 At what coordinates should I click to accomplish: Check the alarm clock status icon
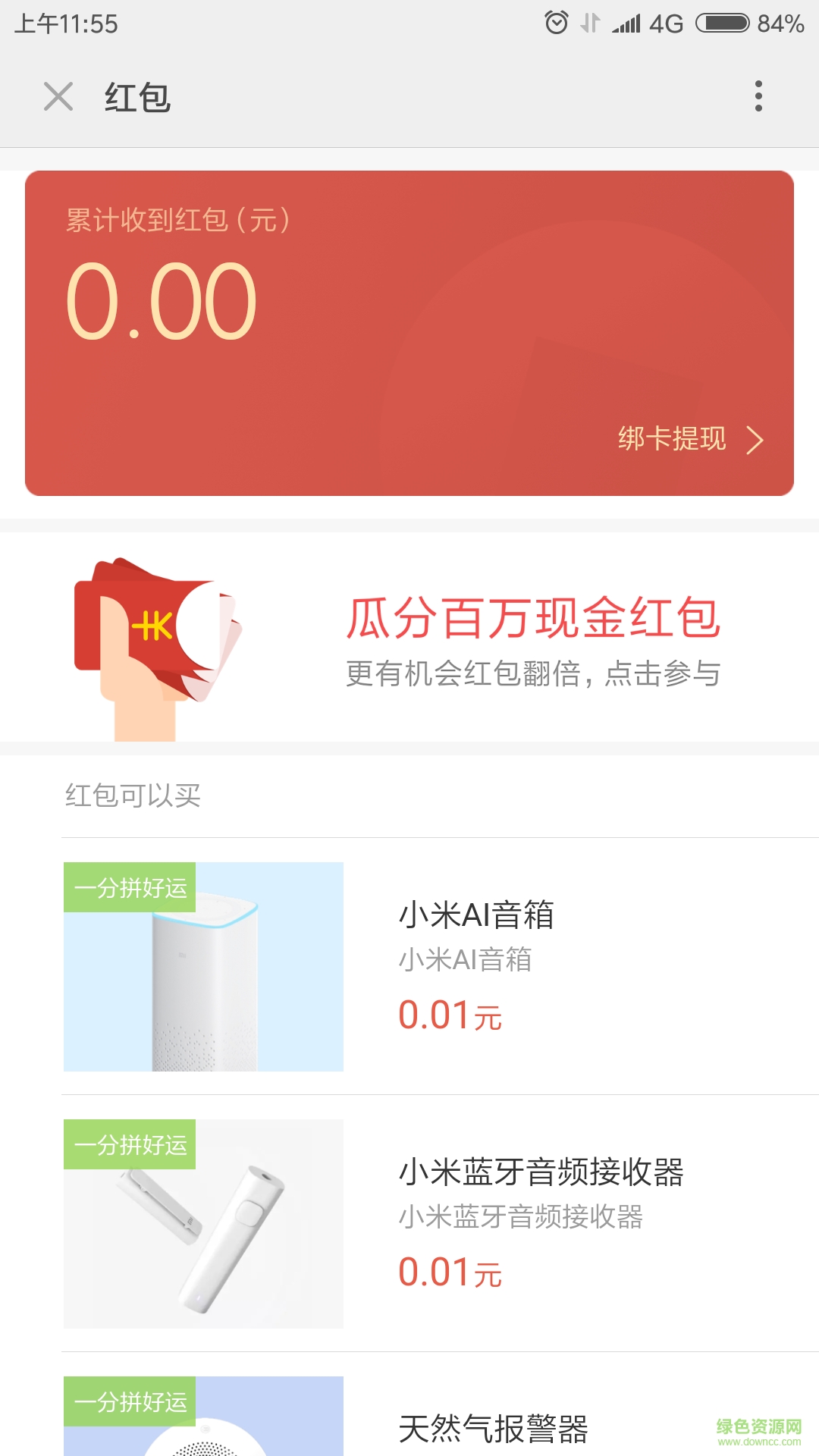pyautogui.click(x=556, y=23)
